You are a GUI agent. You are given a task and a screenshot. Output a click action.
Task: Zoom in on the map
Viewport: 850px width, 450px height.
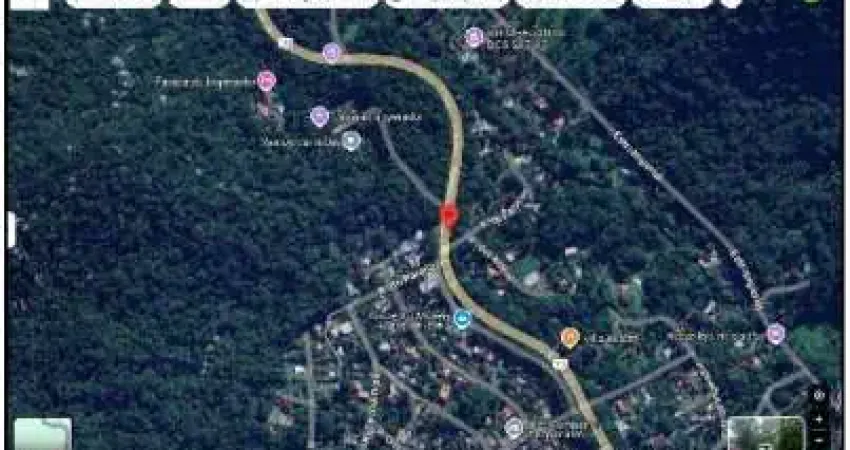pos(818,419)
